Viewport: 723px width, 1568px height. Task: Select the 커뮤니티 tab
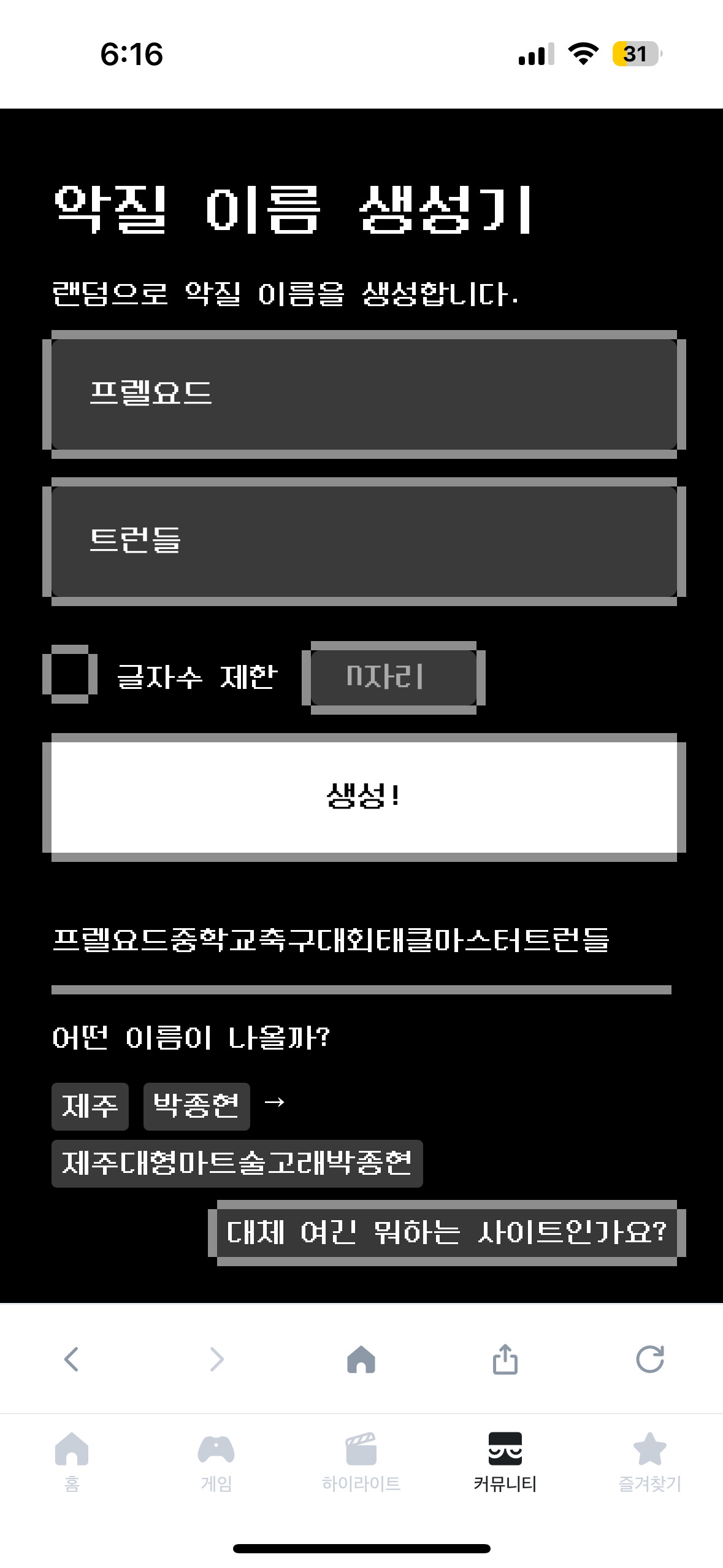(x=505, y=1461)
